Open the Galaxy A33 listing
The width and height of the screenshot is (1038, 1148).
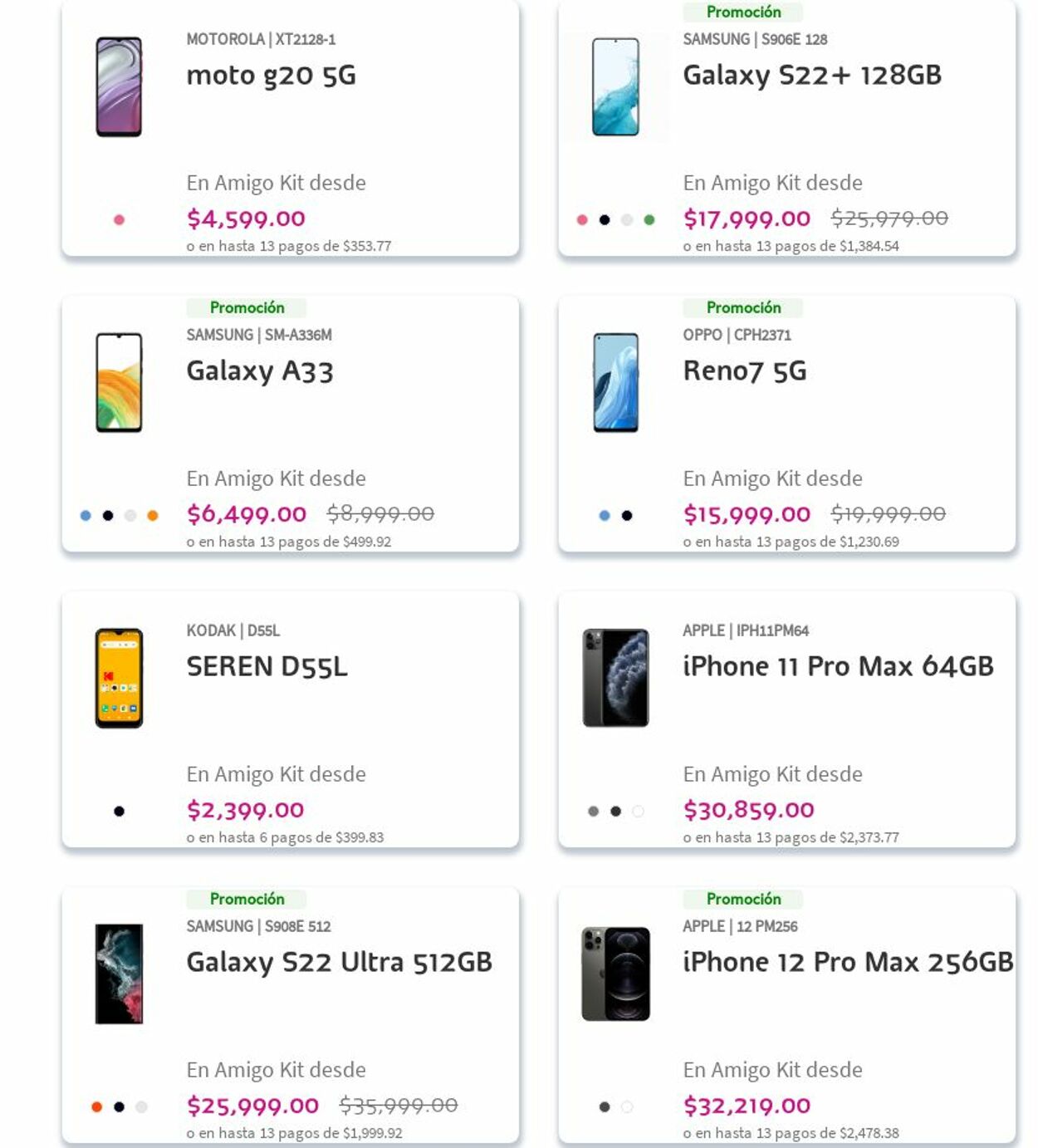click(259, 371)
